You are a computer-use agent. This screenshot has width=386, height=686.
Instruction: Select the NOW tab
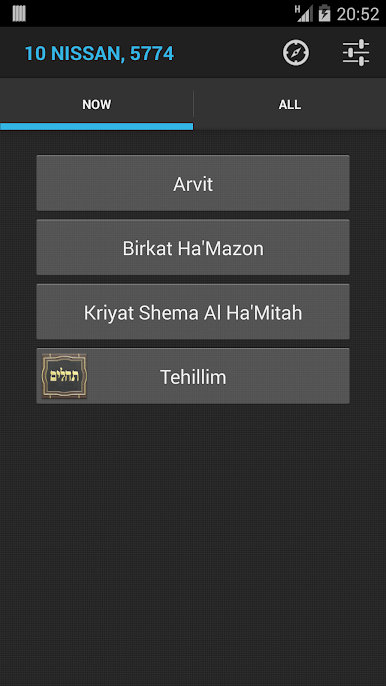[96, 105]
